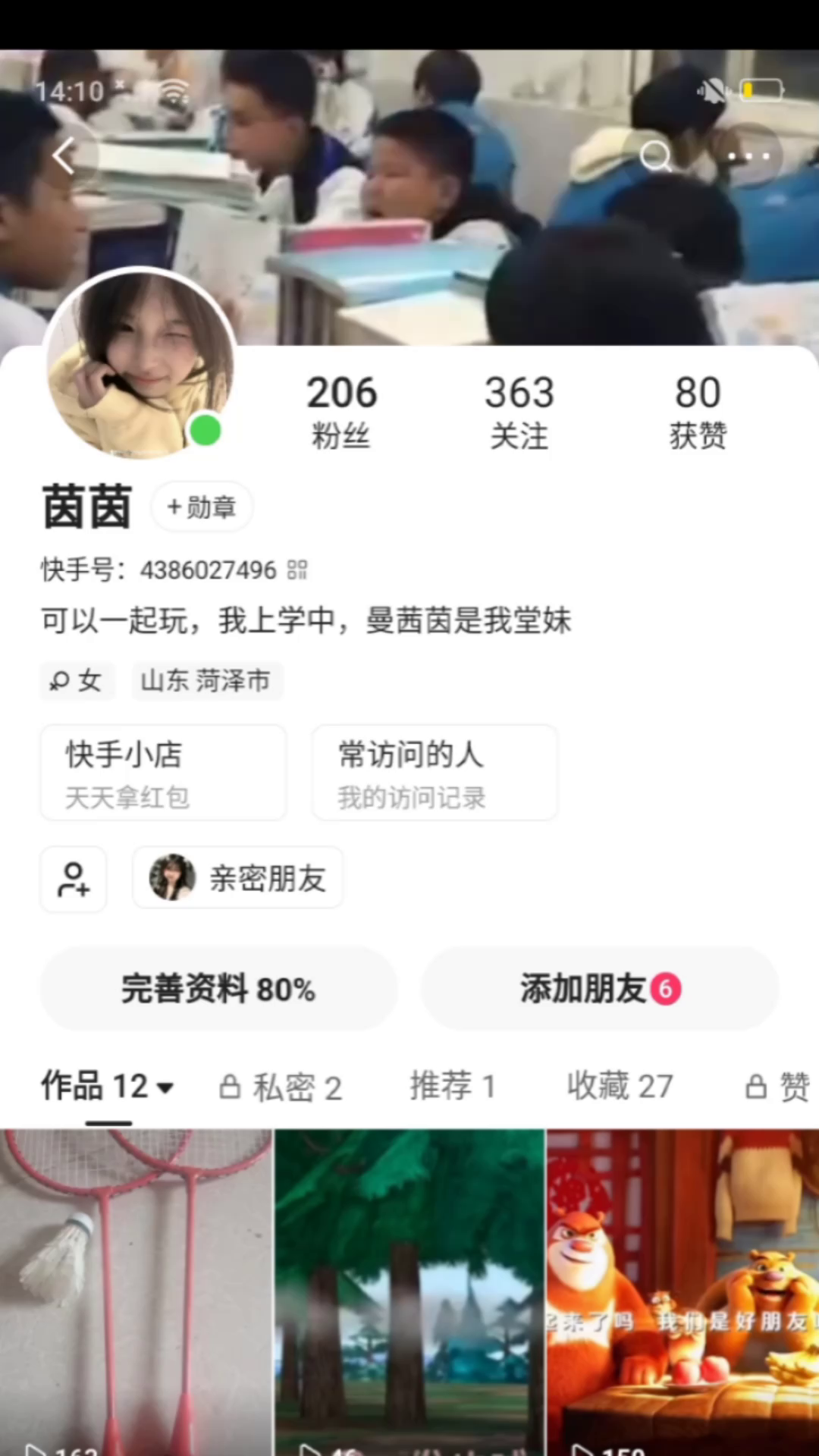Screen dimensions: 819x1456
Task: Switch to the 推荐 1 tab
Action: 453,1086
